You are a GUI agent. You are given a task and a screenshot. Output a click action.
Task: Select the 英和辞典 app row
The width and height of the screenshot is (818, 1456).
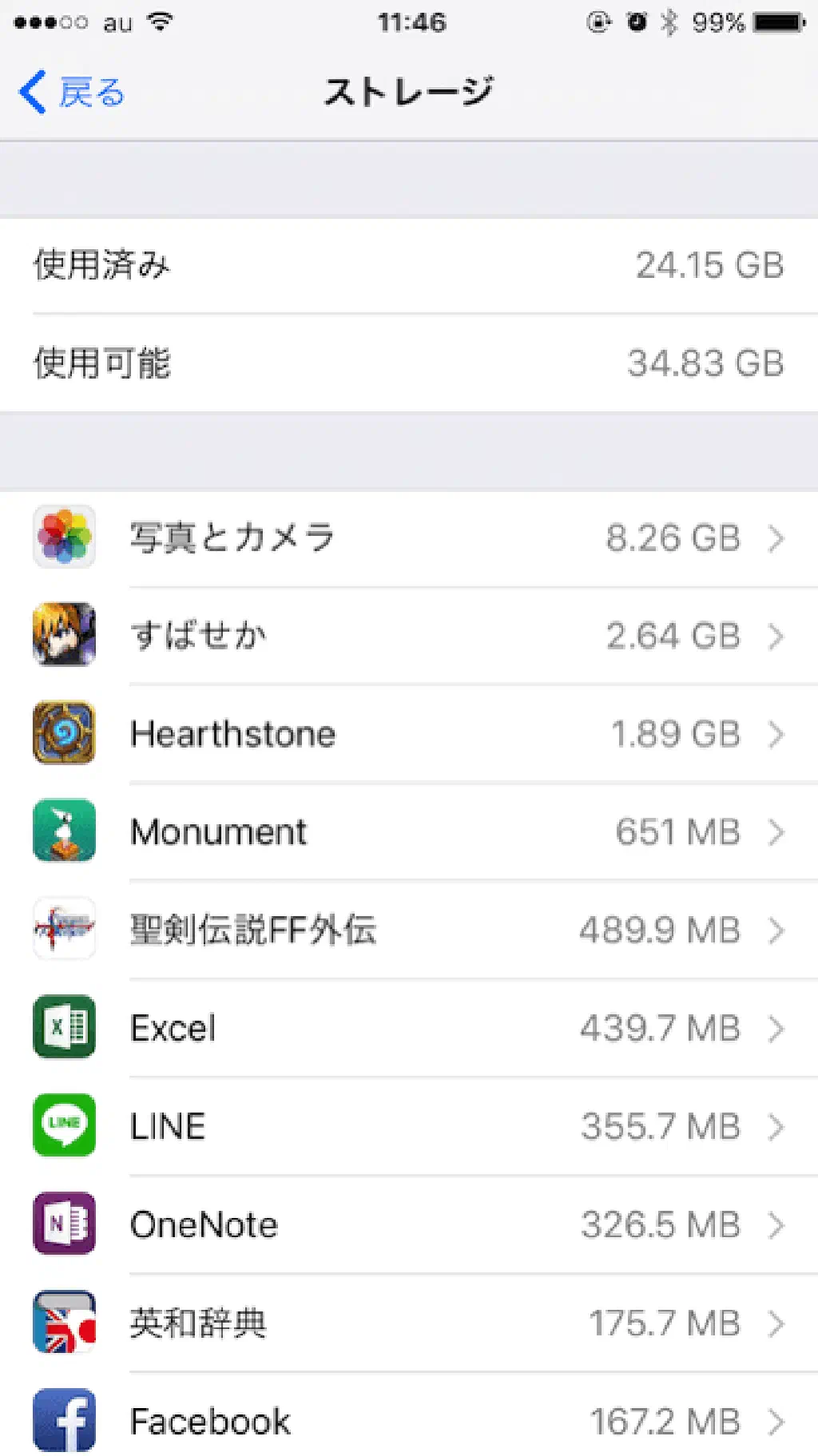[x=409, y=1323]
